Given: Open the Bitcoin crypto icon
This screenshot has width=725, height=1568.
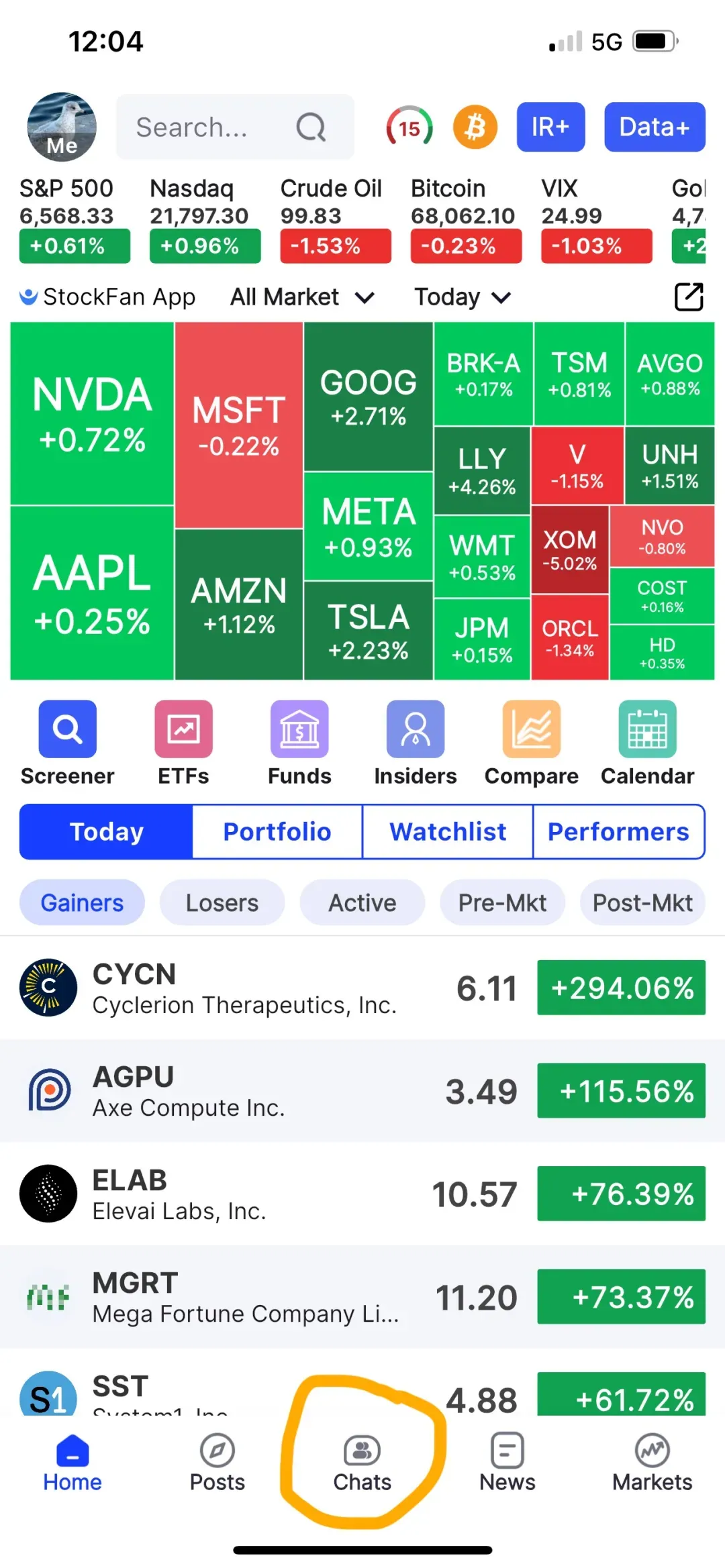Looking at the screenshot, I should tap(475, 127).
